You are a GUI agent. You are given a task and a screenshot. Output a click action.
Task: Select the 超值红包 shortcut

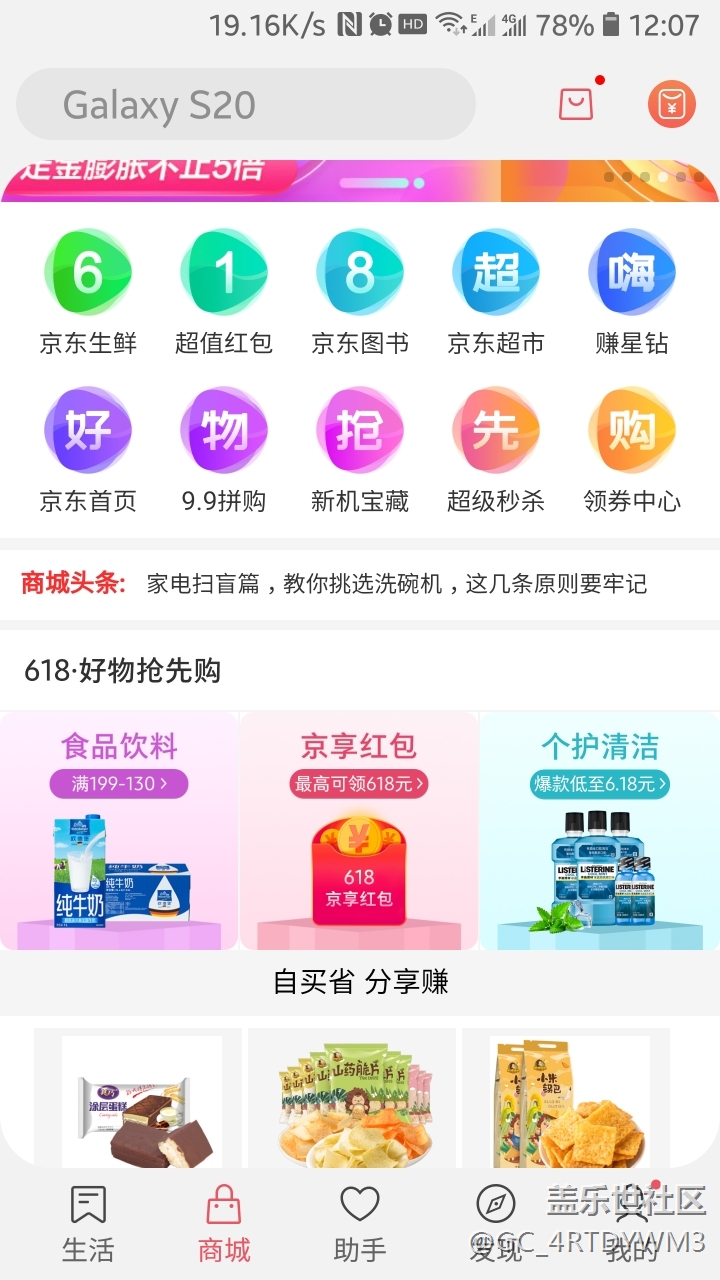224,292
